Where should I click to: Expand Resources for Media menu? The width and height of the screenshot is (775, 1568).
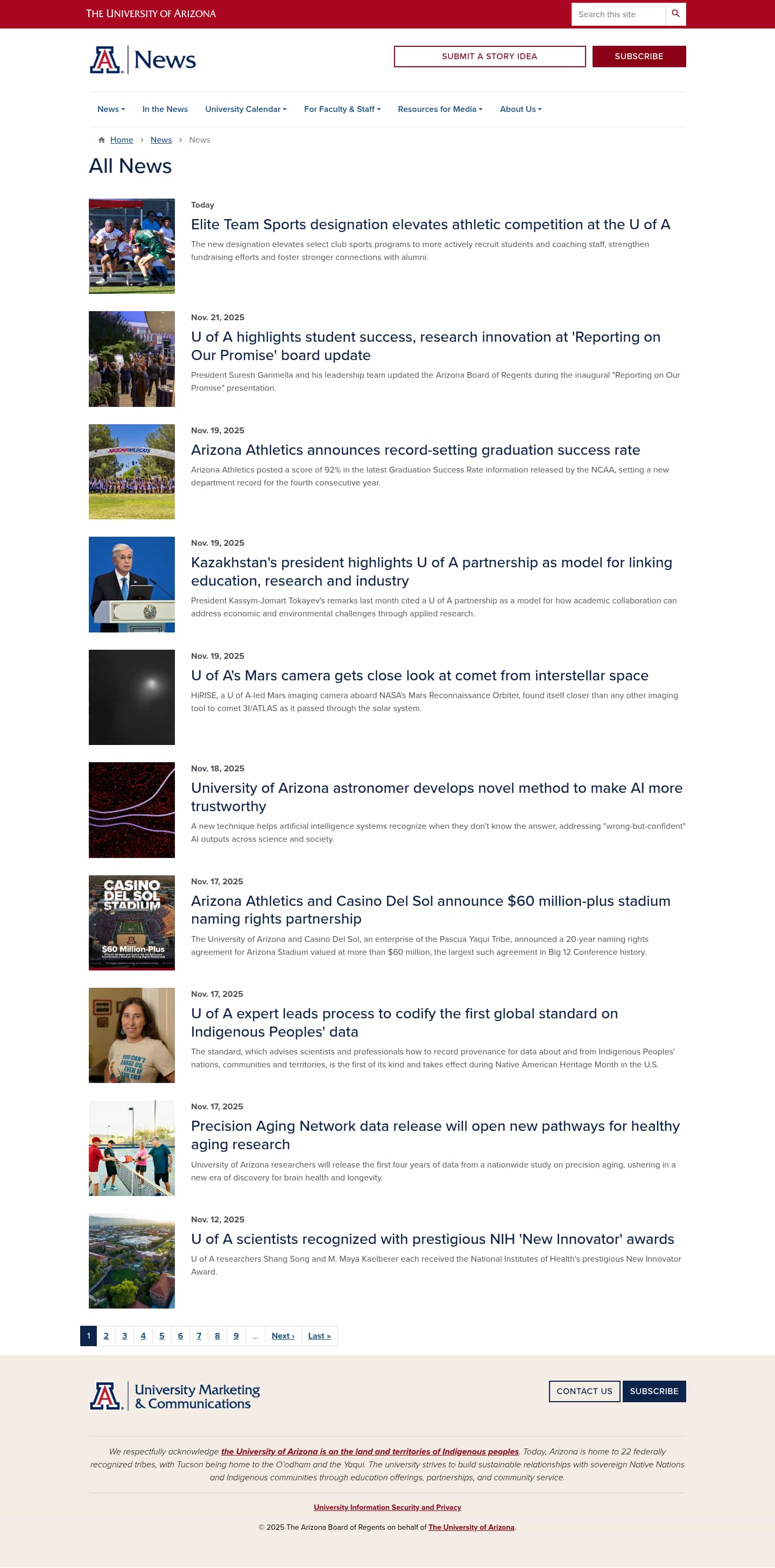pos(440,110)
